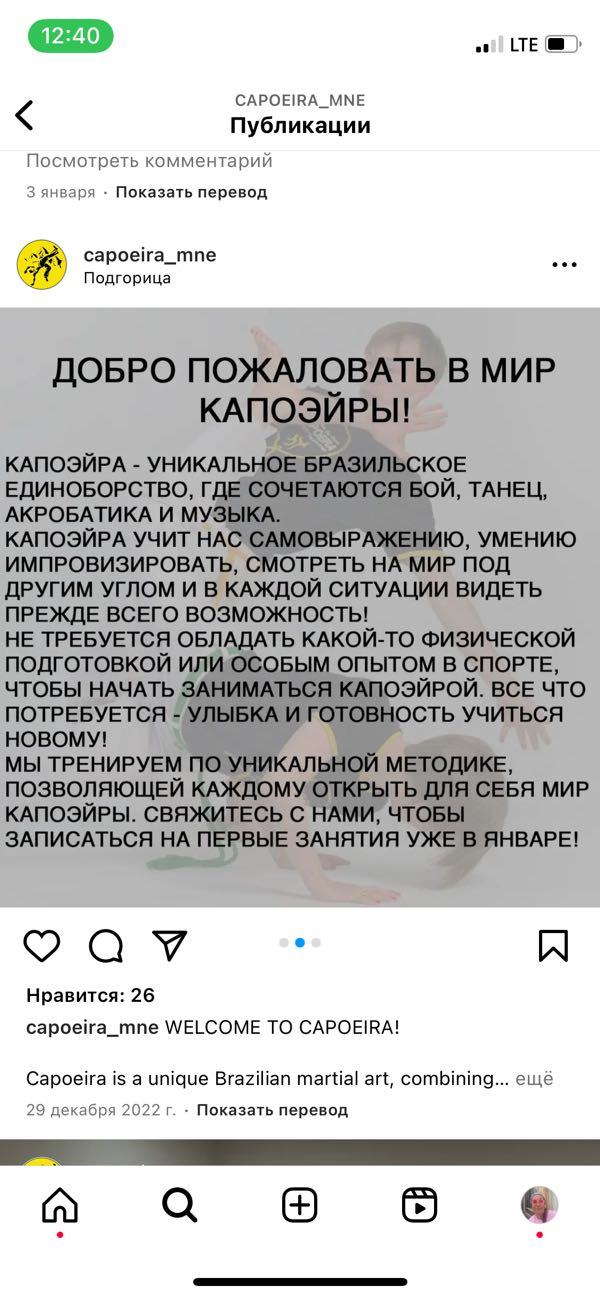Image resolution: width=600 pixels, height=1299 pixels.
Task: Like the capoeira_mne post
Action: point(41,945)
